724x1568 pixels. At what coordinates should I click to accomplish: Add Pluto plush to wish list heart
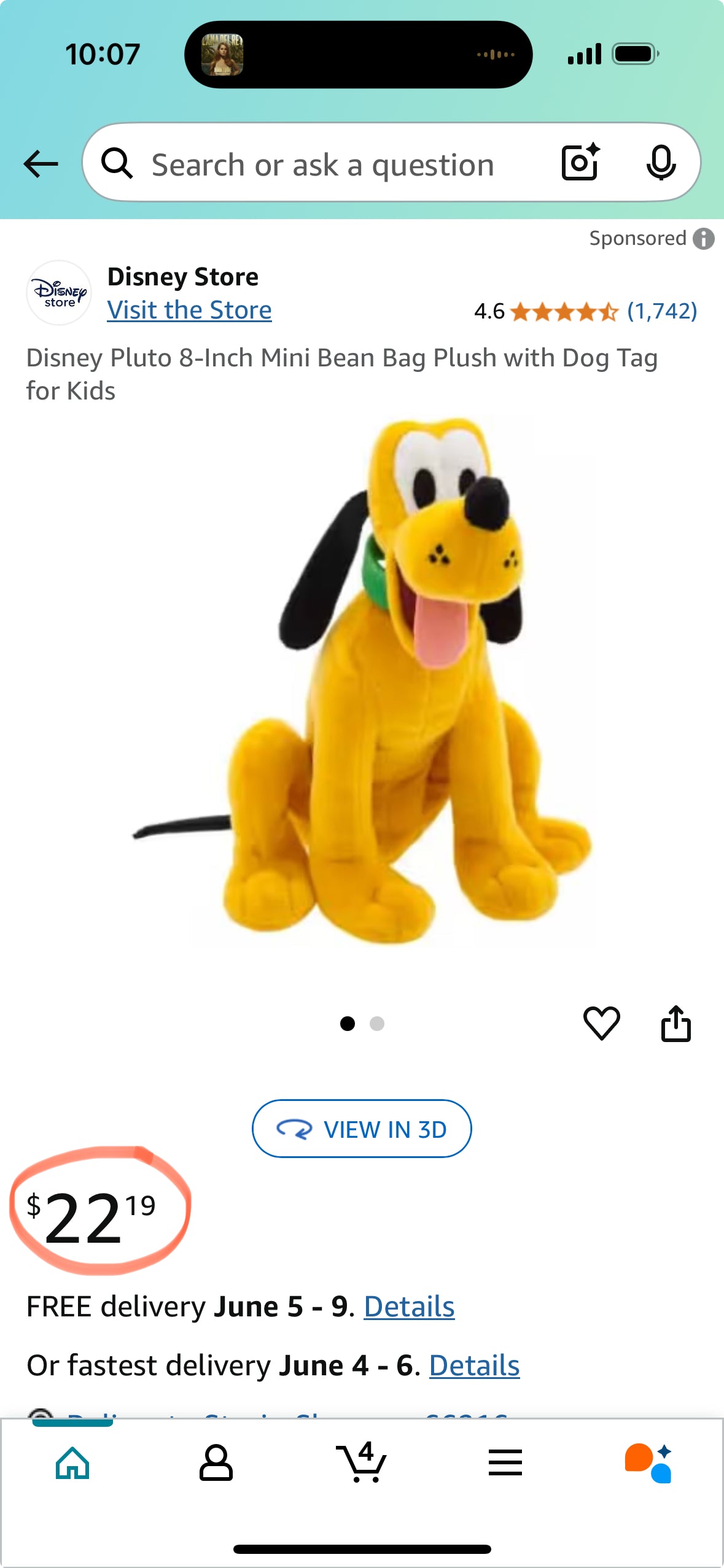601,1023
